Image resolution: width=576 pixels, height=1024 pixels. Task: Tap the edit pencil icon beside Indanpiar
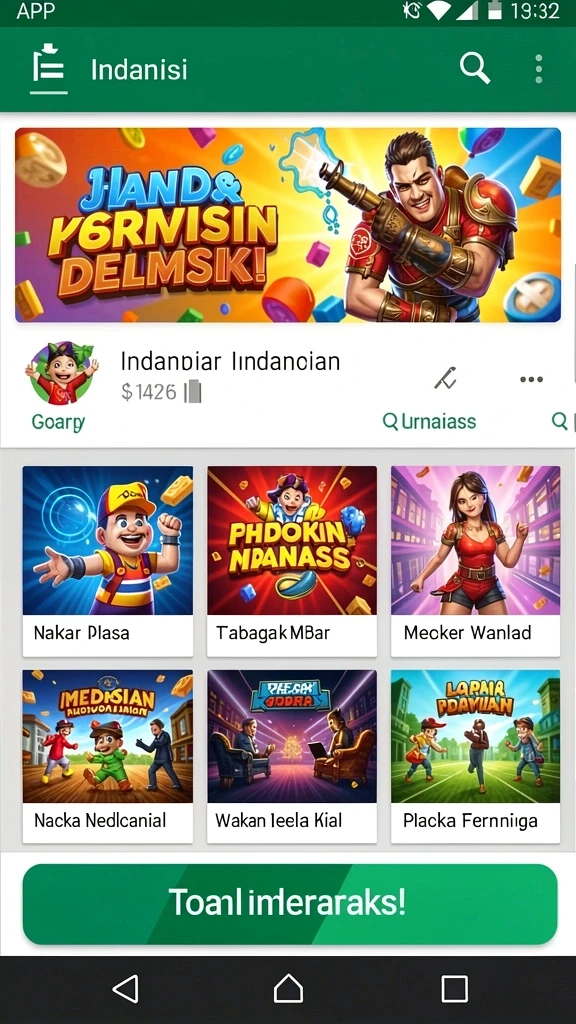coord(445,378)
